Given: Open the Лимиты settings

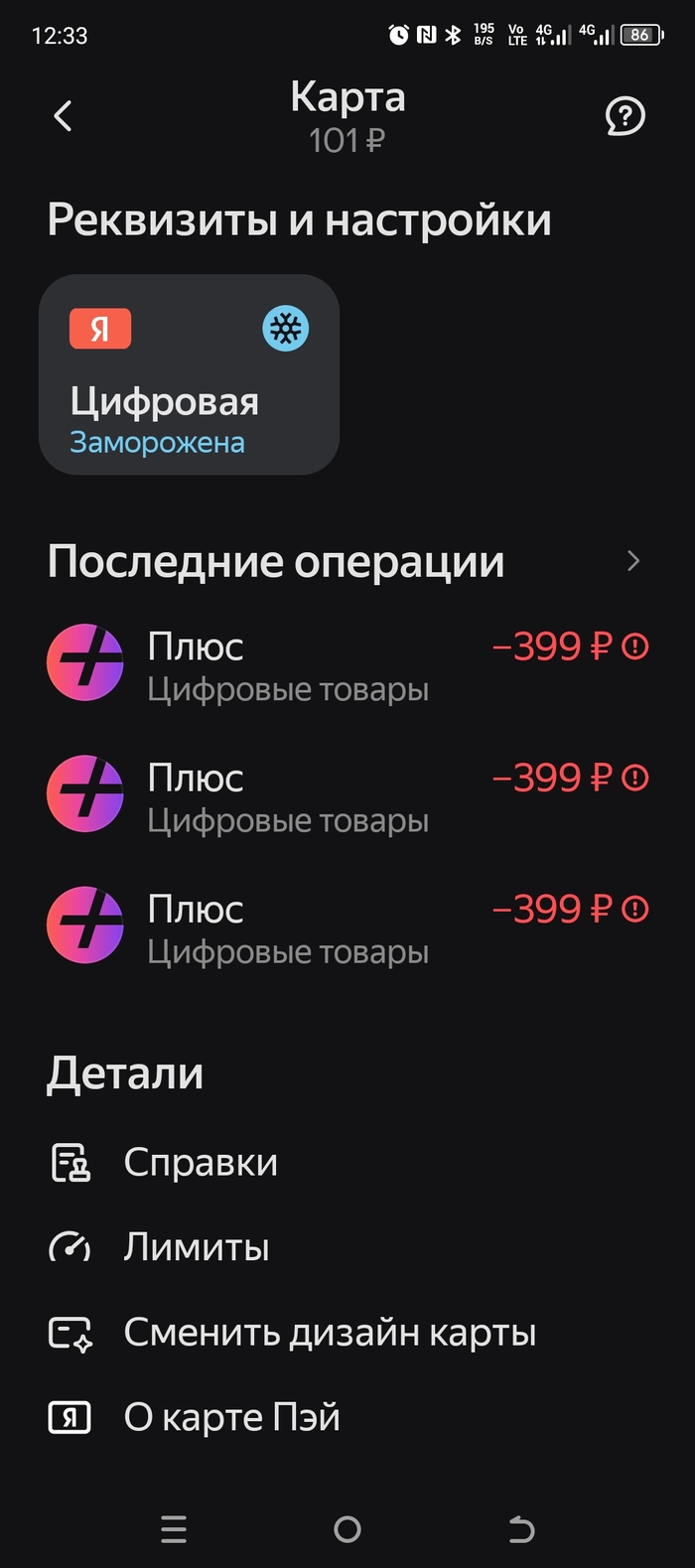Looking at the screenshot, I should [196, 1247].
